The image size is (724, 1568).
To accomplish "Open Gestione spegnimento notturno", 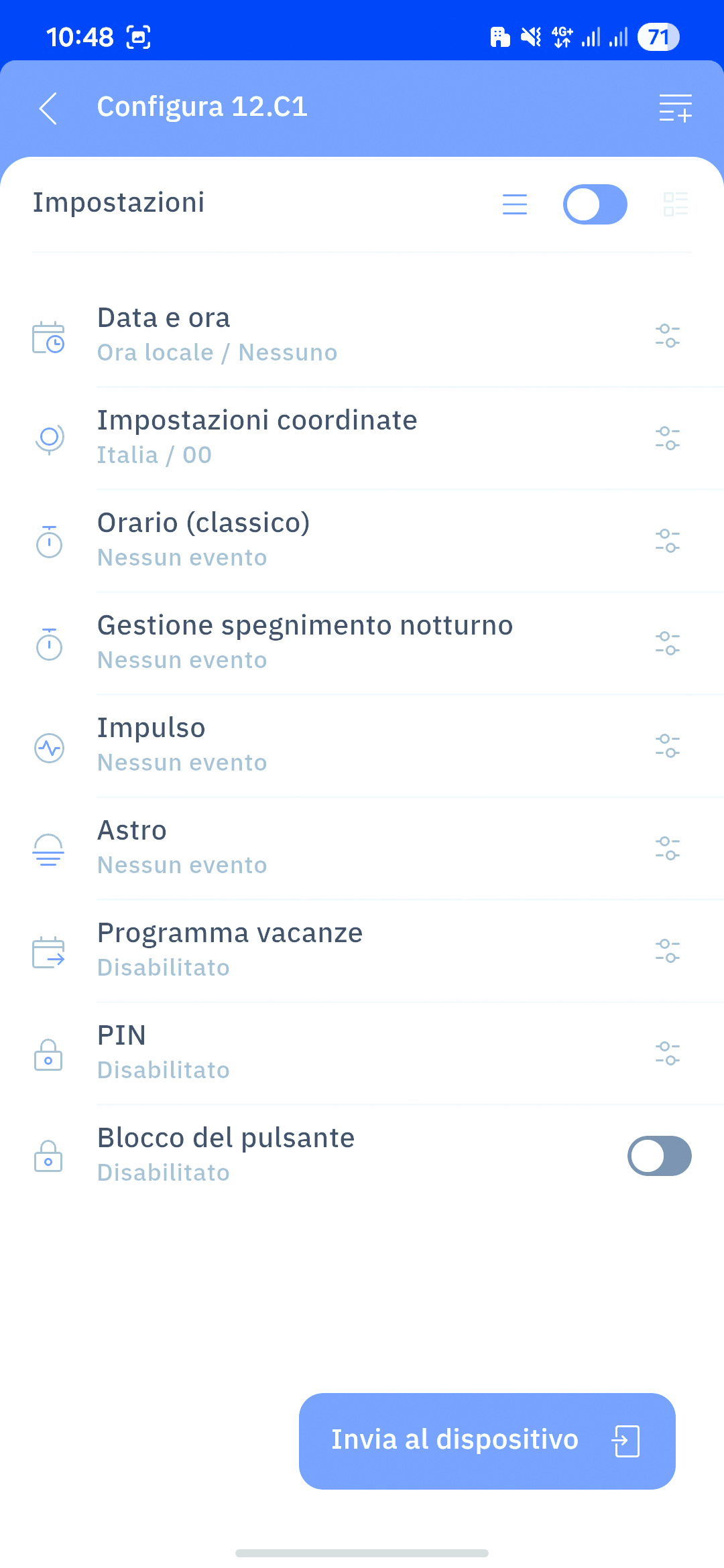I will pyautogui.click(x=362, y=643).
